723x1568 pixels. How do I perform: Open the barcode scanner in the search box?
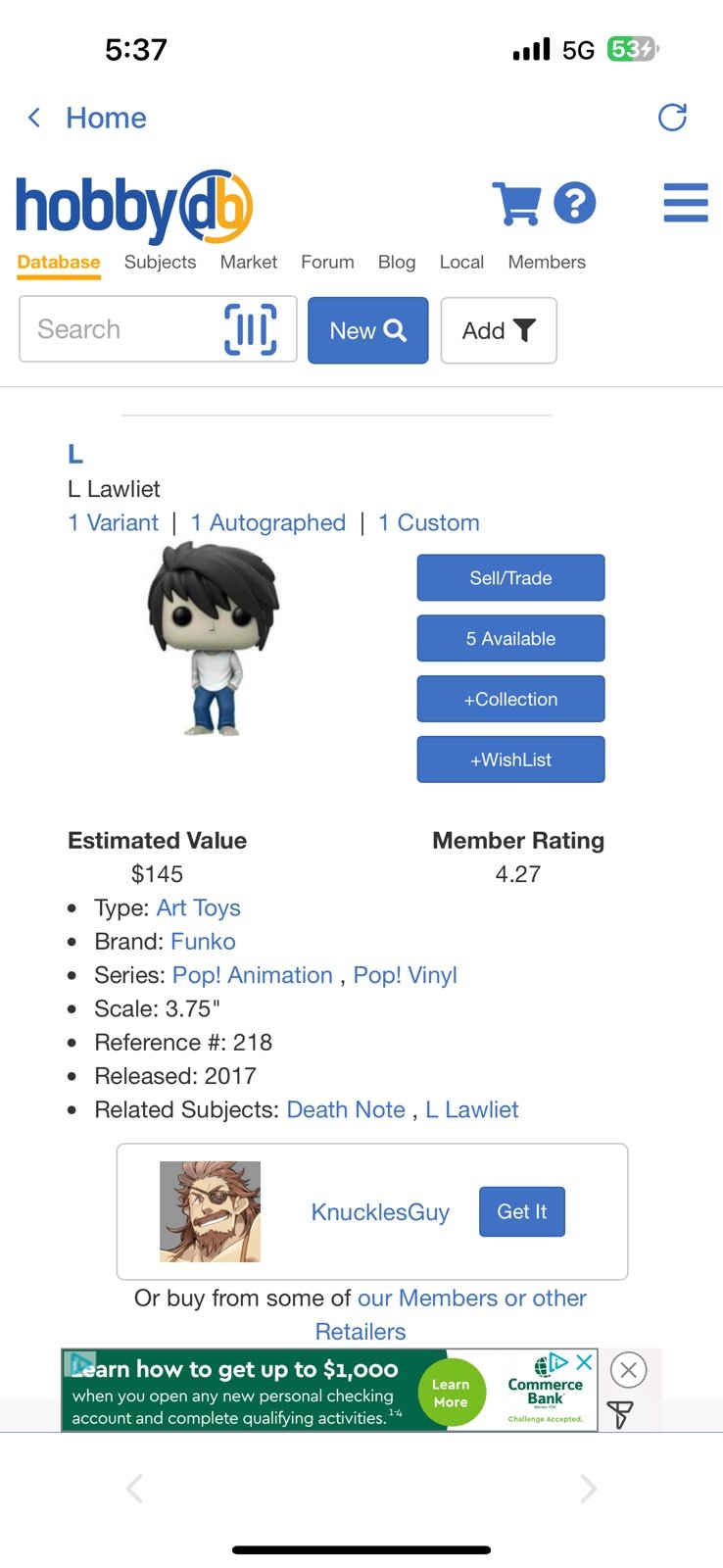[251, 329]
